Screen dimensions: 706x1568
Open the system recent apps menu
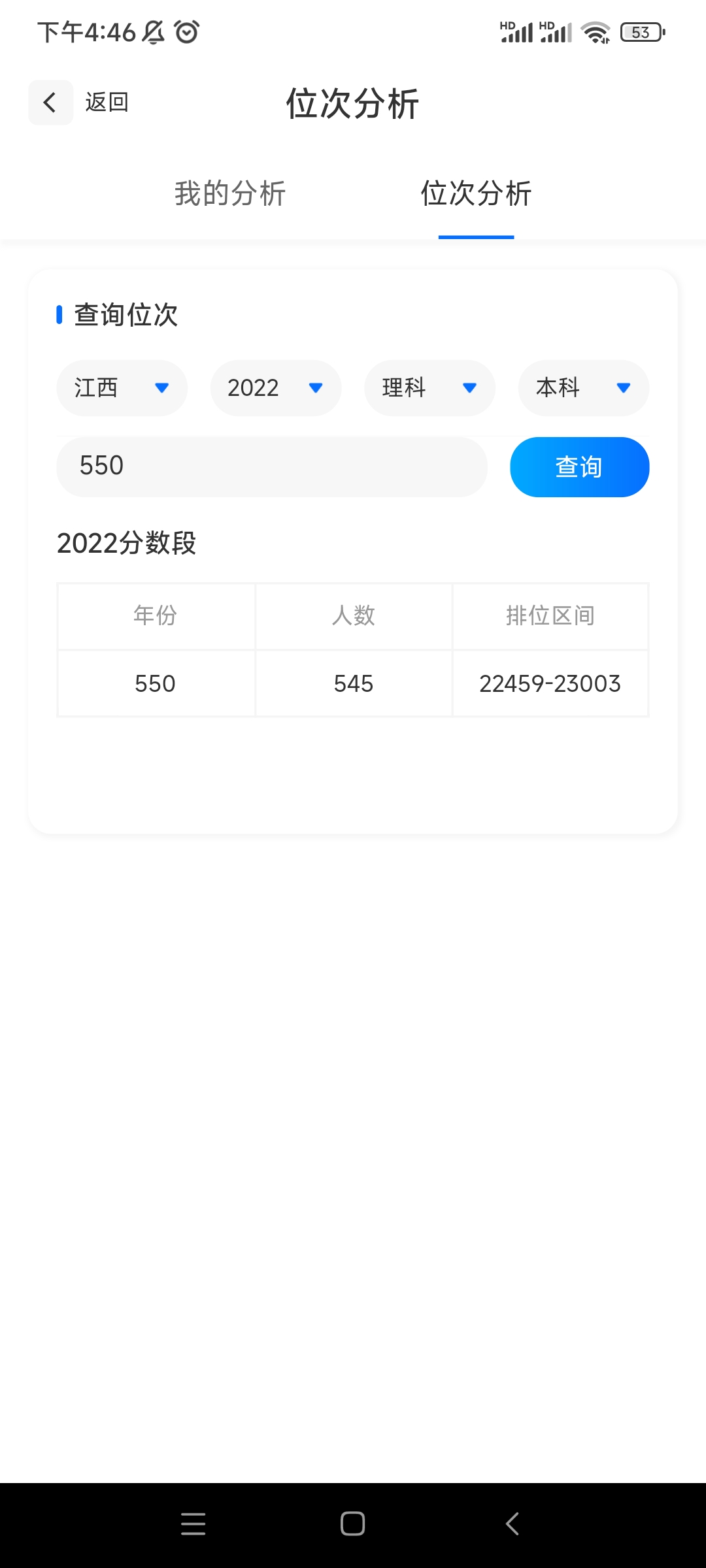[193, 1524]
